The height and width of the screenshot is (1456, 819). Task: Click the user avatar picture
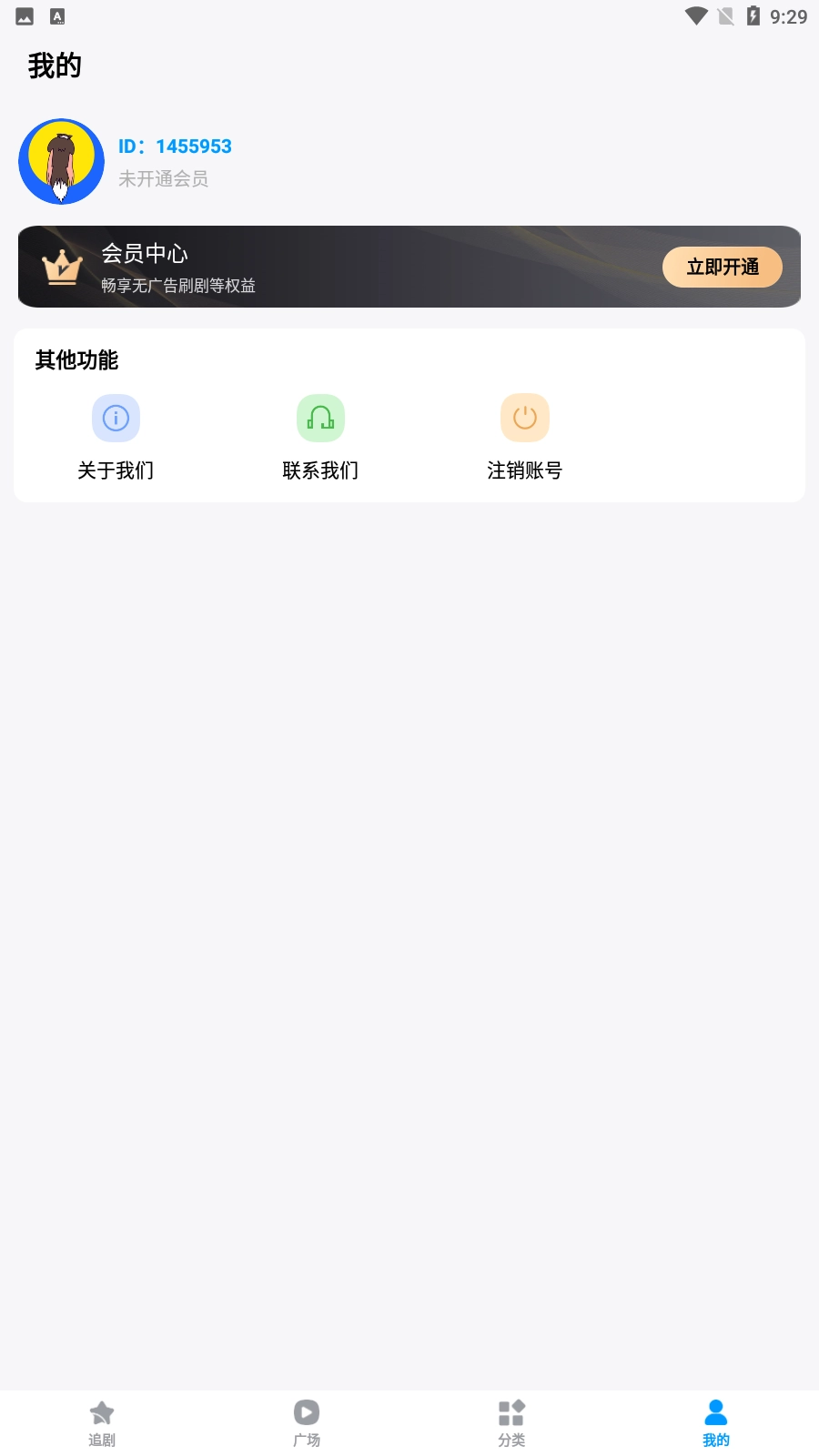[60, 160]
